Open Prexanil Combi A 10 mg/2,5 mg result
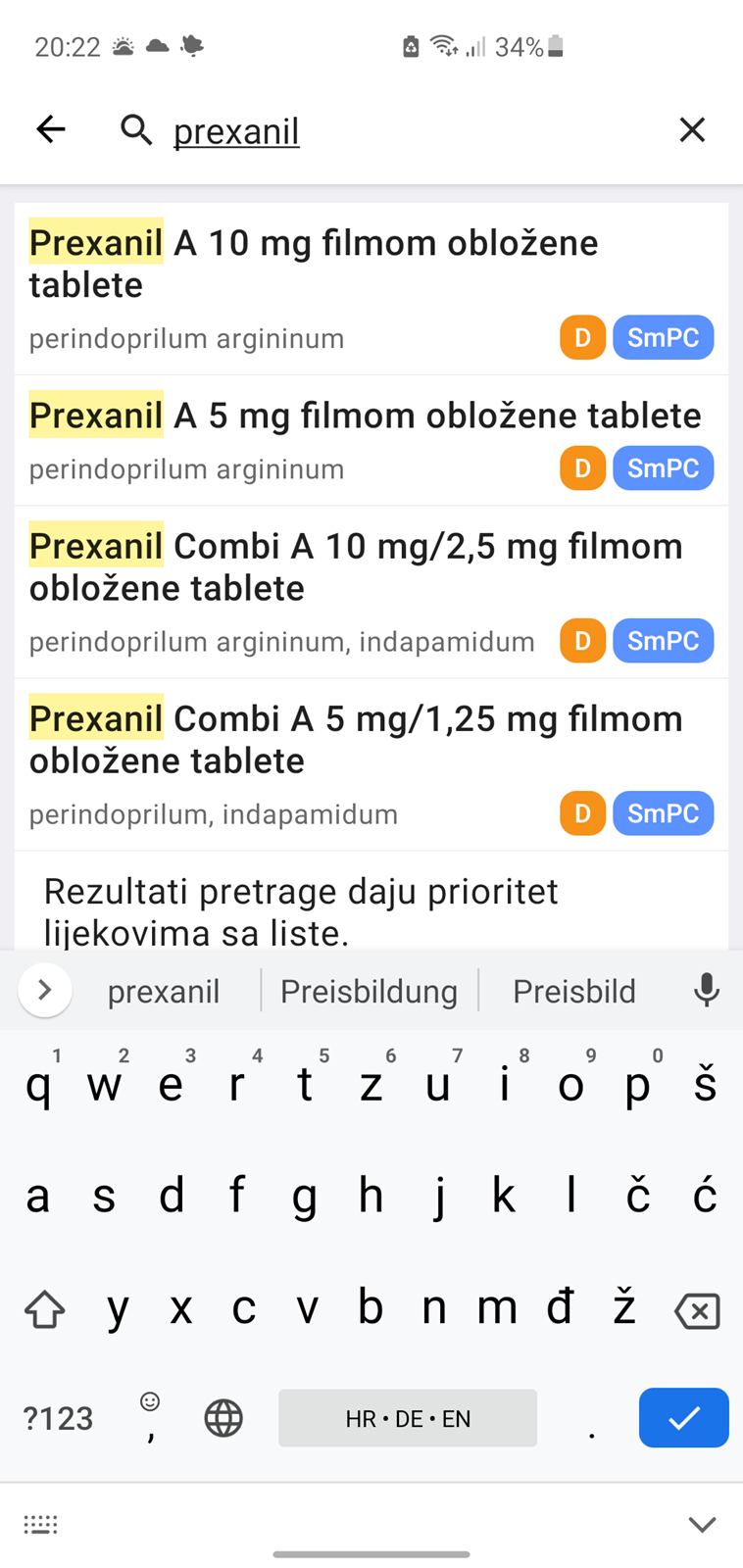 point(371,592)
